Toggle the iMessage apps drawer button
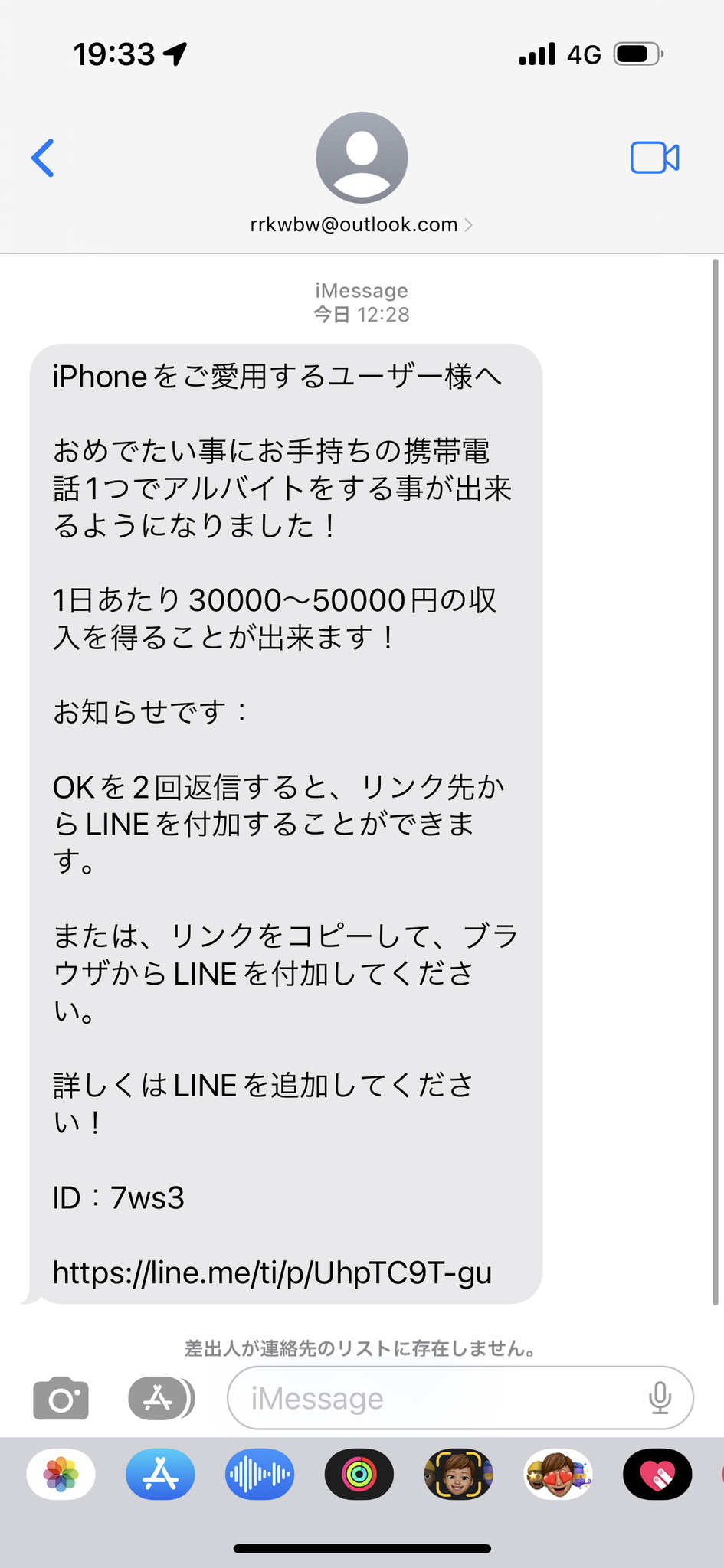Screen dimensions: 724x1568 click(x=161, y=1398)
